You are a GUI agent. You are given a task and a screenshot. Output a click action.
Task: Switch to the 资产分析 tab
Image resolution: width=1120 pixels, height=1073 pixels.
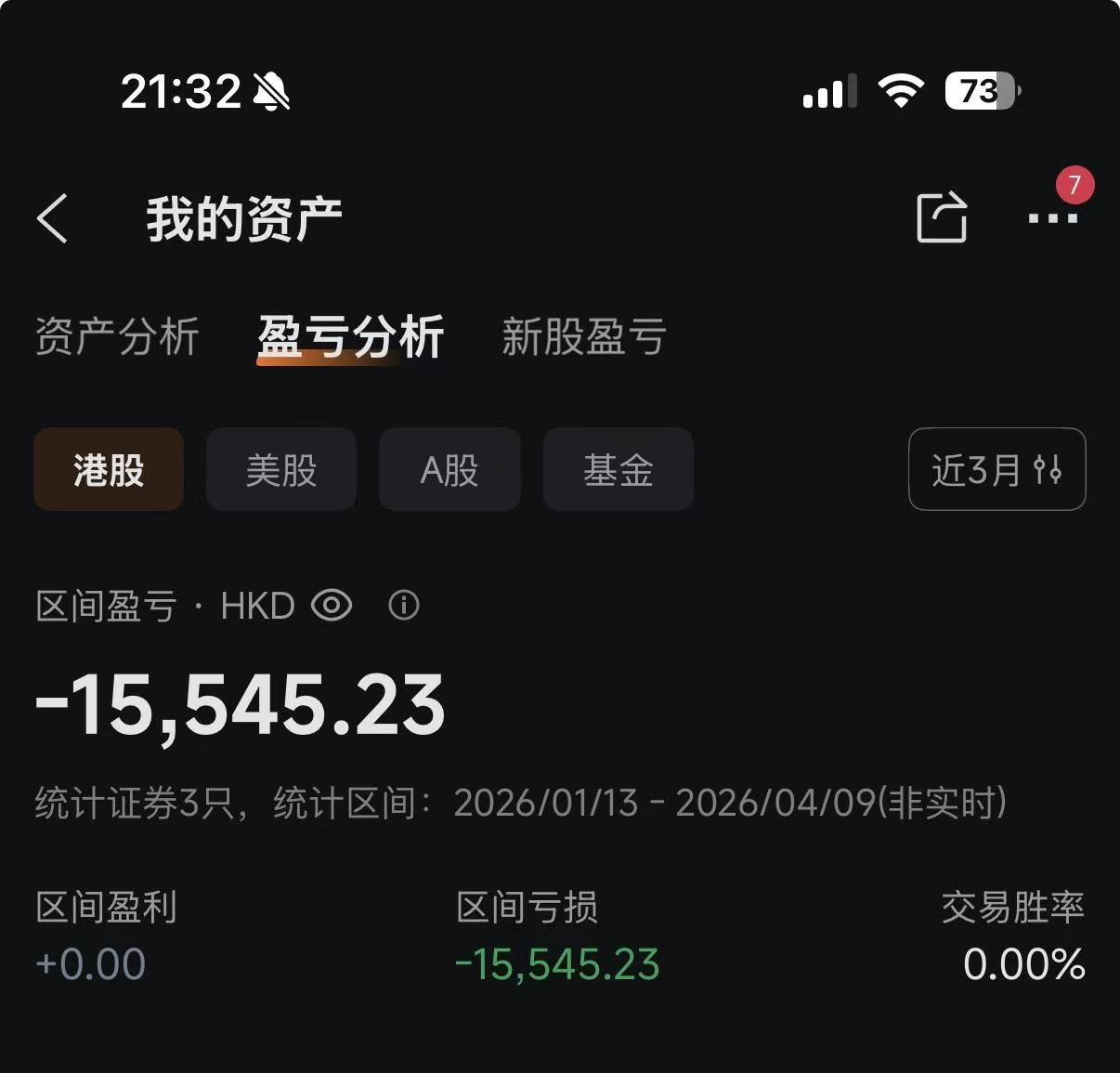(x=117, y=336)
